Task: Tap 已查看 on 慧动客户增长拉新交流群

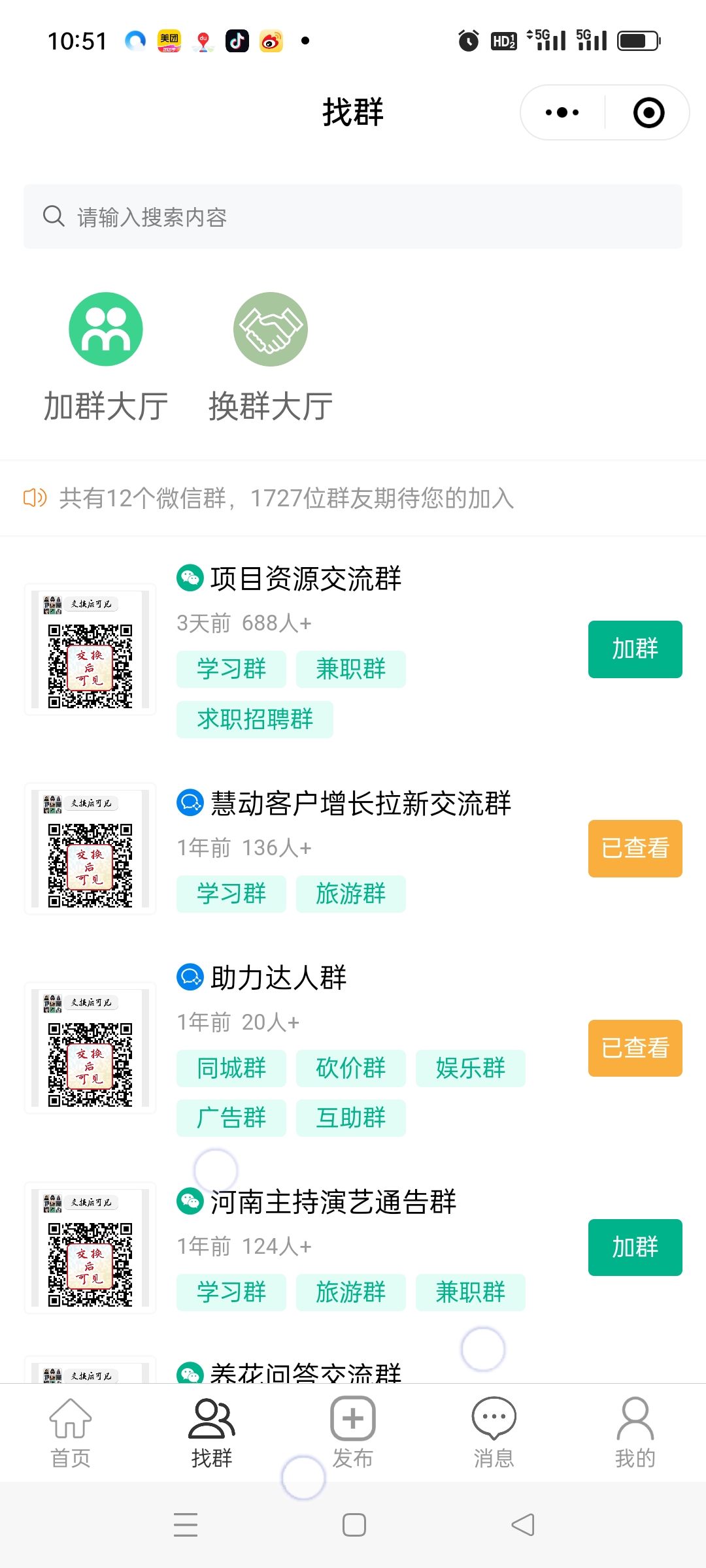Action: (634, 848)
